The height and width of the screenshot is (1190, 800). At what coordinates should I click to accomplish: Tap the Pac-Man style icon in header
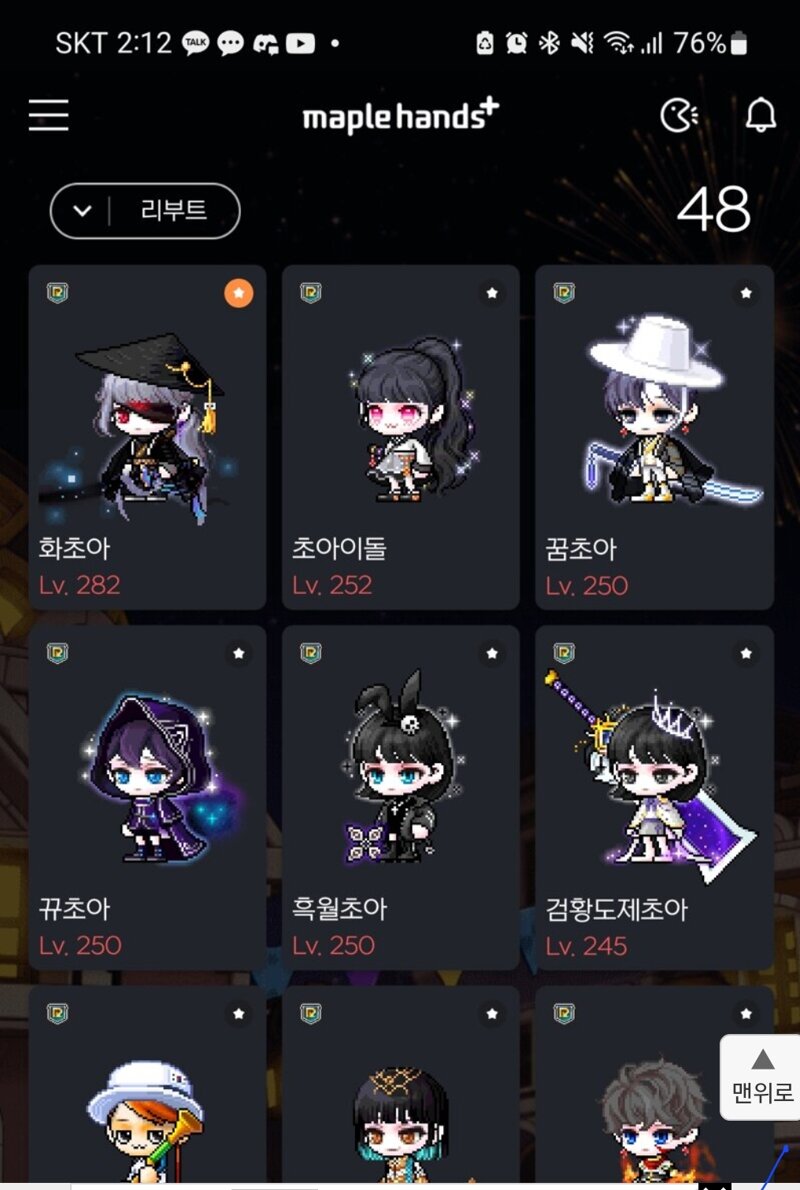680,116
